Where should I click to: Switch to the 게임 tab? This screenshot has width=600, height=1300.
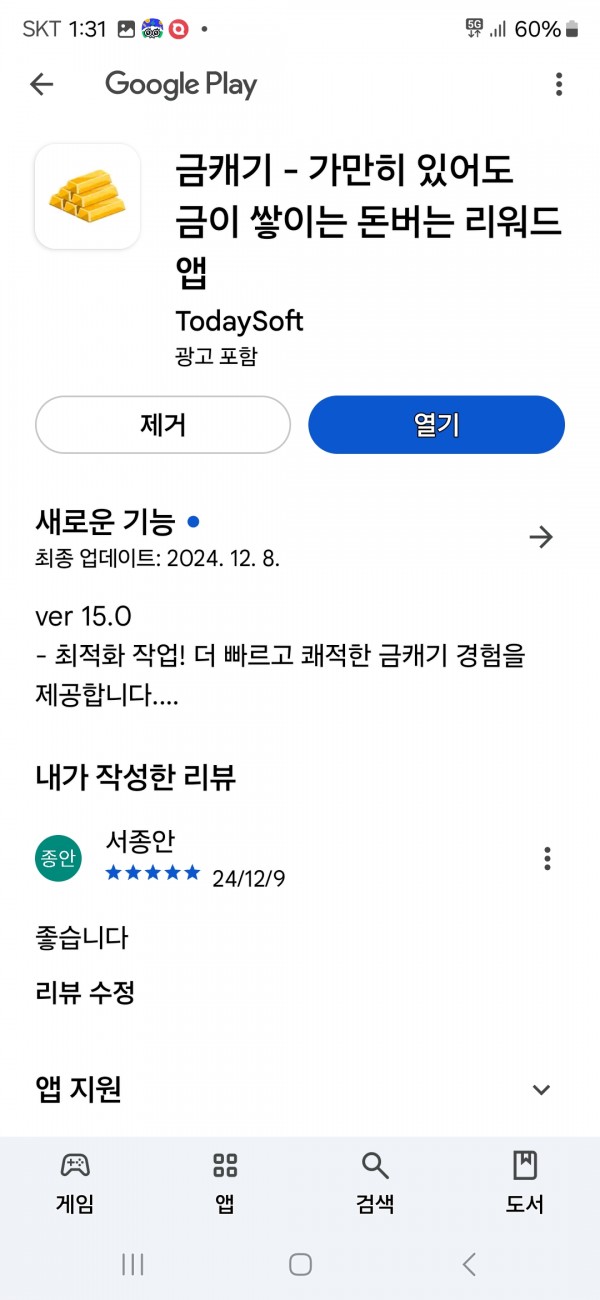(x=75, y=1182)
